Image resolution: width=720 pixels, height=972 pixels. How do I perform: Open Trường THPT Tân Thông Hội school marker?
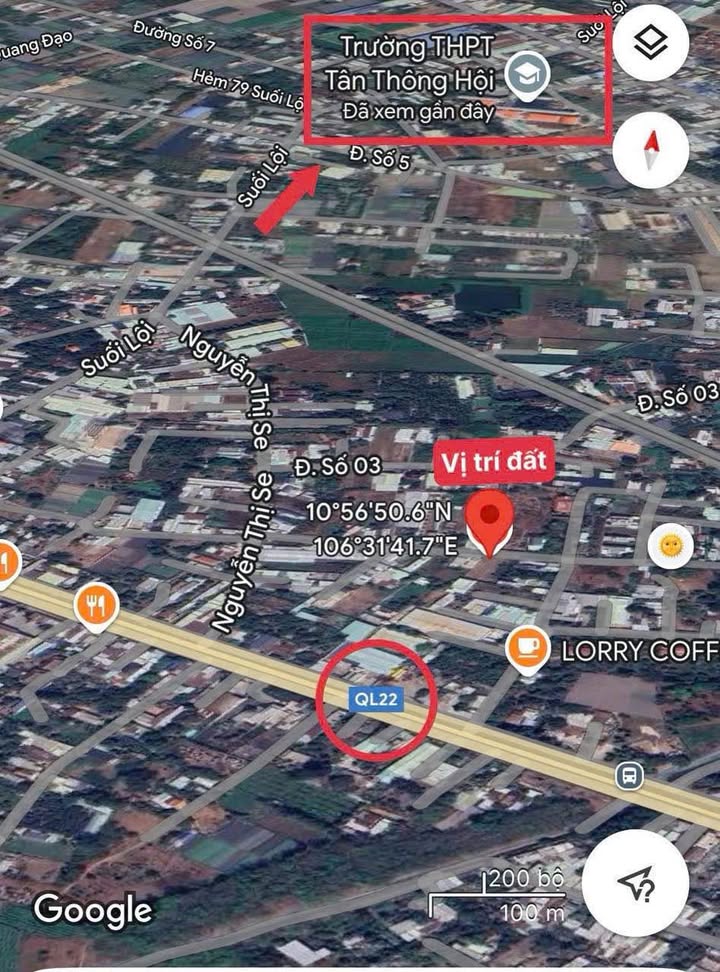[x=523, y=74]
